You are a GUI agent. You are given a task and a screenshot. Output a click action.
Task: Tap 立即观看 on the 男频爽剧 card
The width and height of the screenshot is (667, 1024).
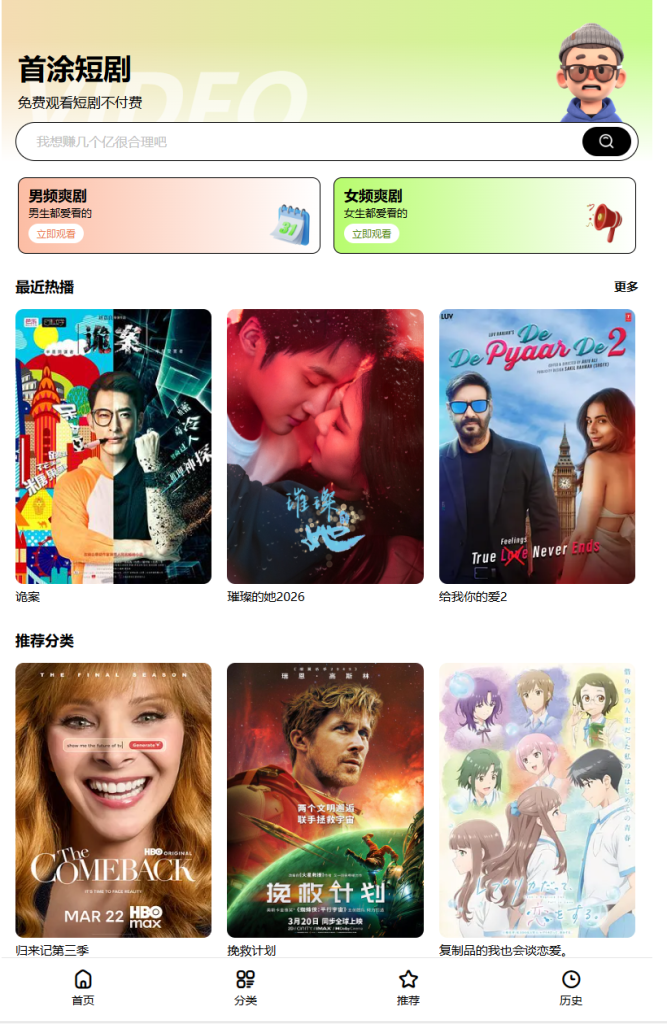coord(56,234)
